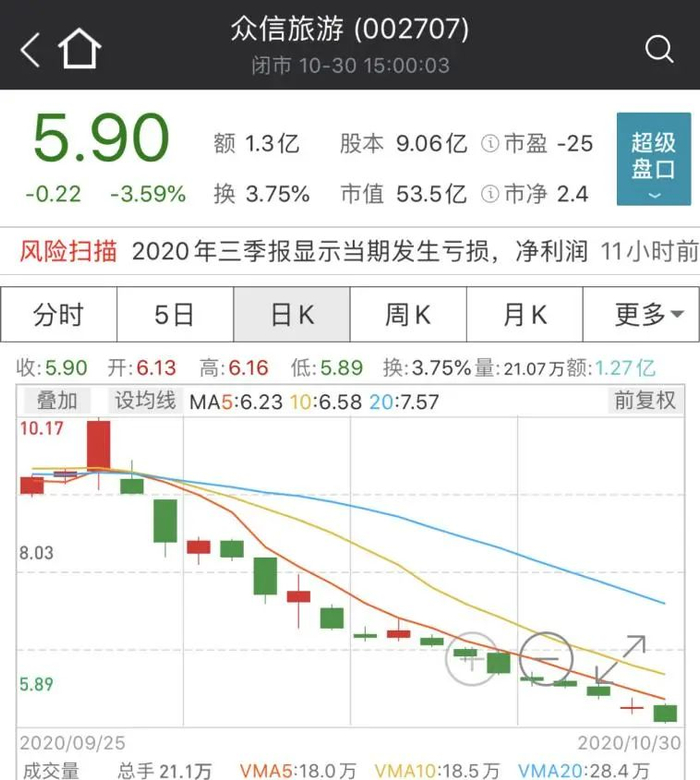
Task: Tap the 叠加 overlay button
Action: click(x=57, y=401)
